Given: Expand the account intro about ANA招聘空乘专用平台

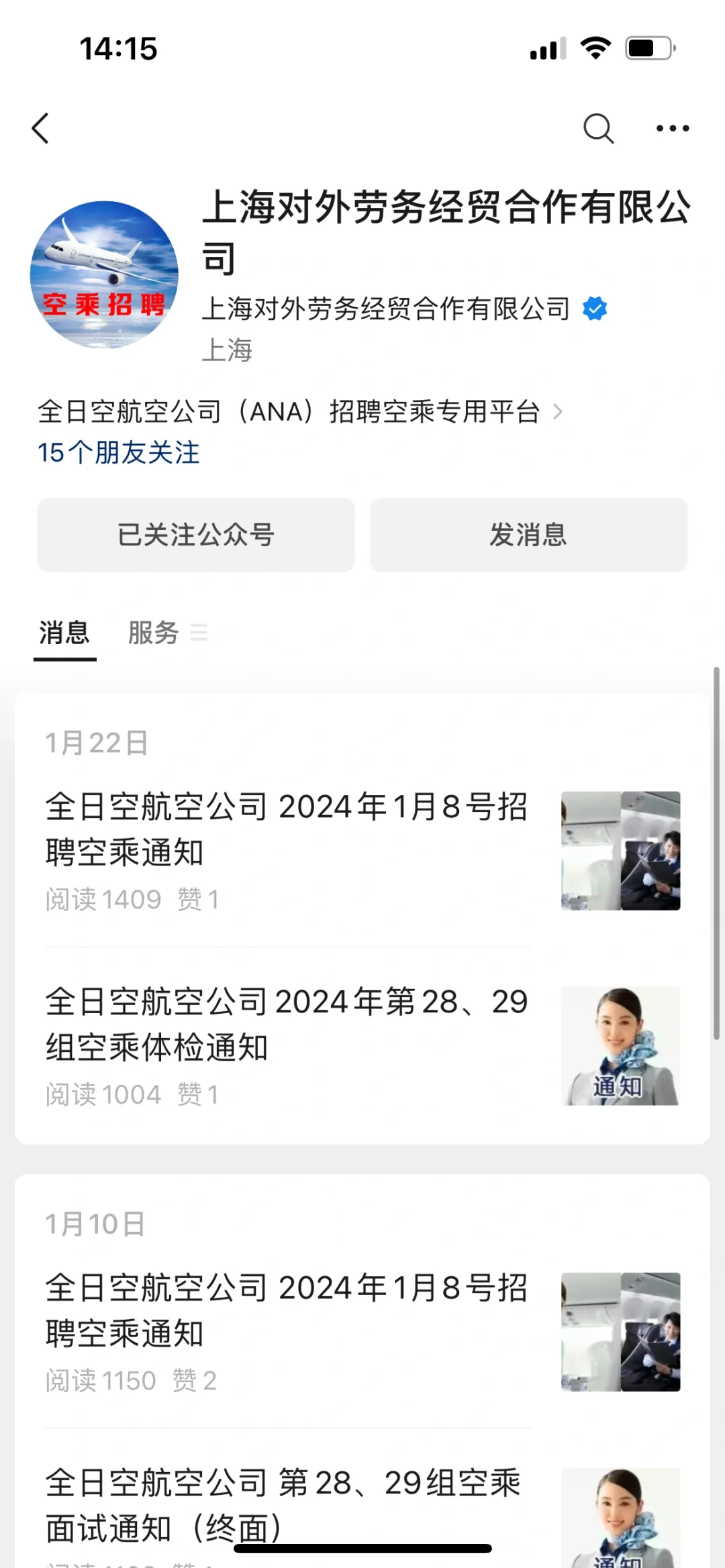Looking at the screenshot, I should pos(299,411).
